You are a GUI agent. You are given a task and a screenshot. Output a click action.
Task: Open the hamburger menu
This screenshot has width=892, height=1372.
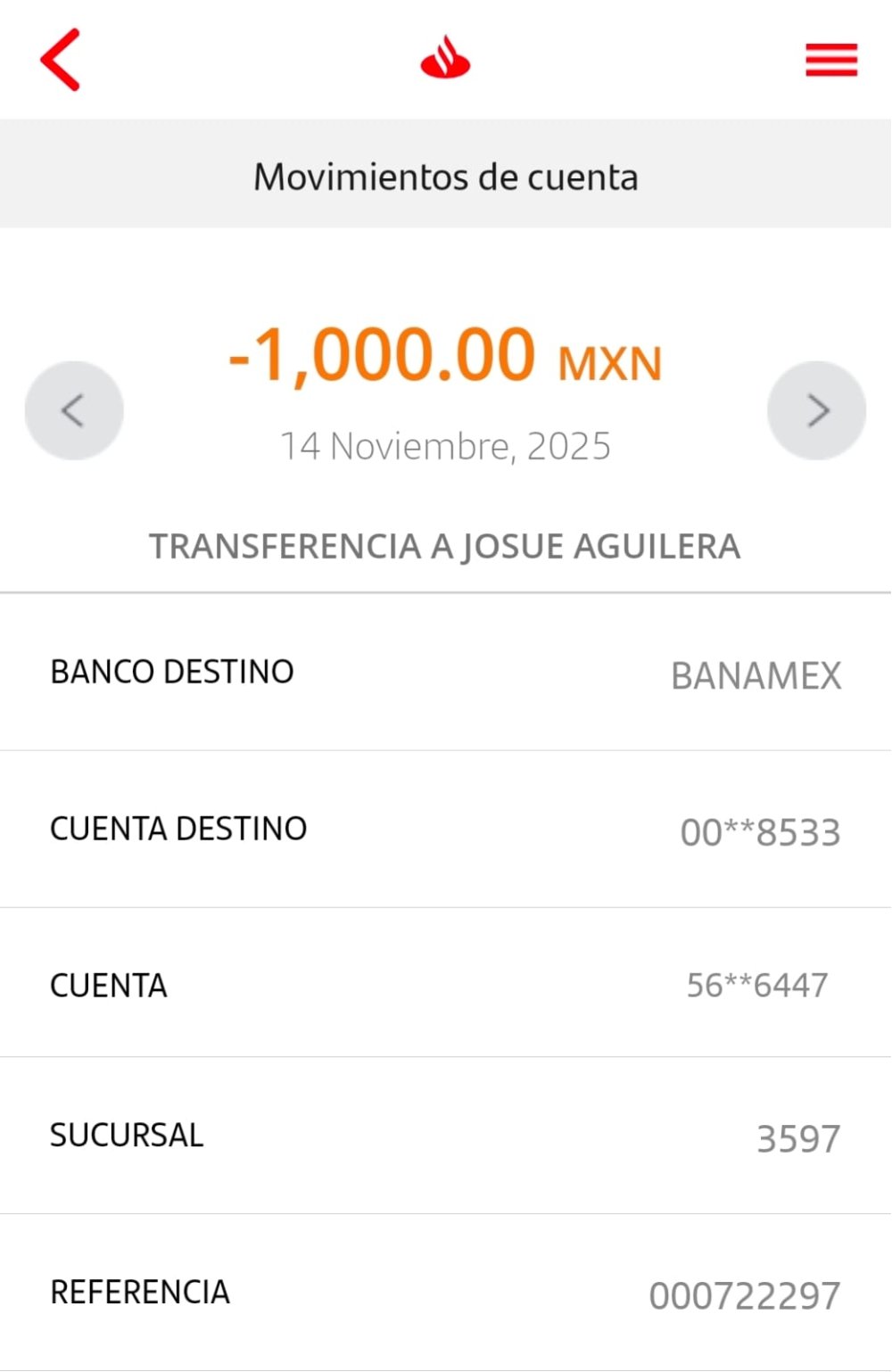(x=831, y=60)
